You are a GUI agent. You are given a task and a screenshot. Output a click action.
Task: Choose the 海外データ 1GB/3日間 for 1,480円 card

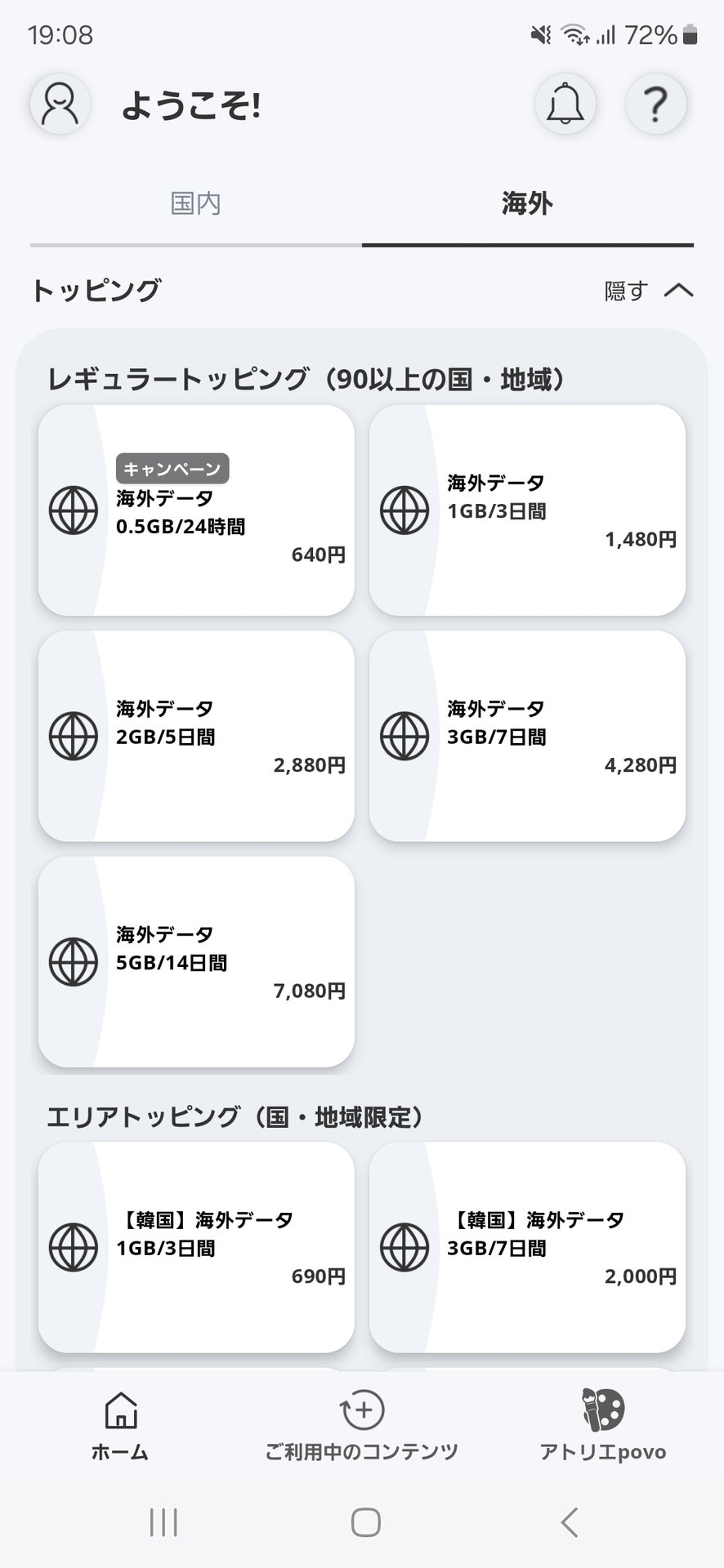coord(528,510)
